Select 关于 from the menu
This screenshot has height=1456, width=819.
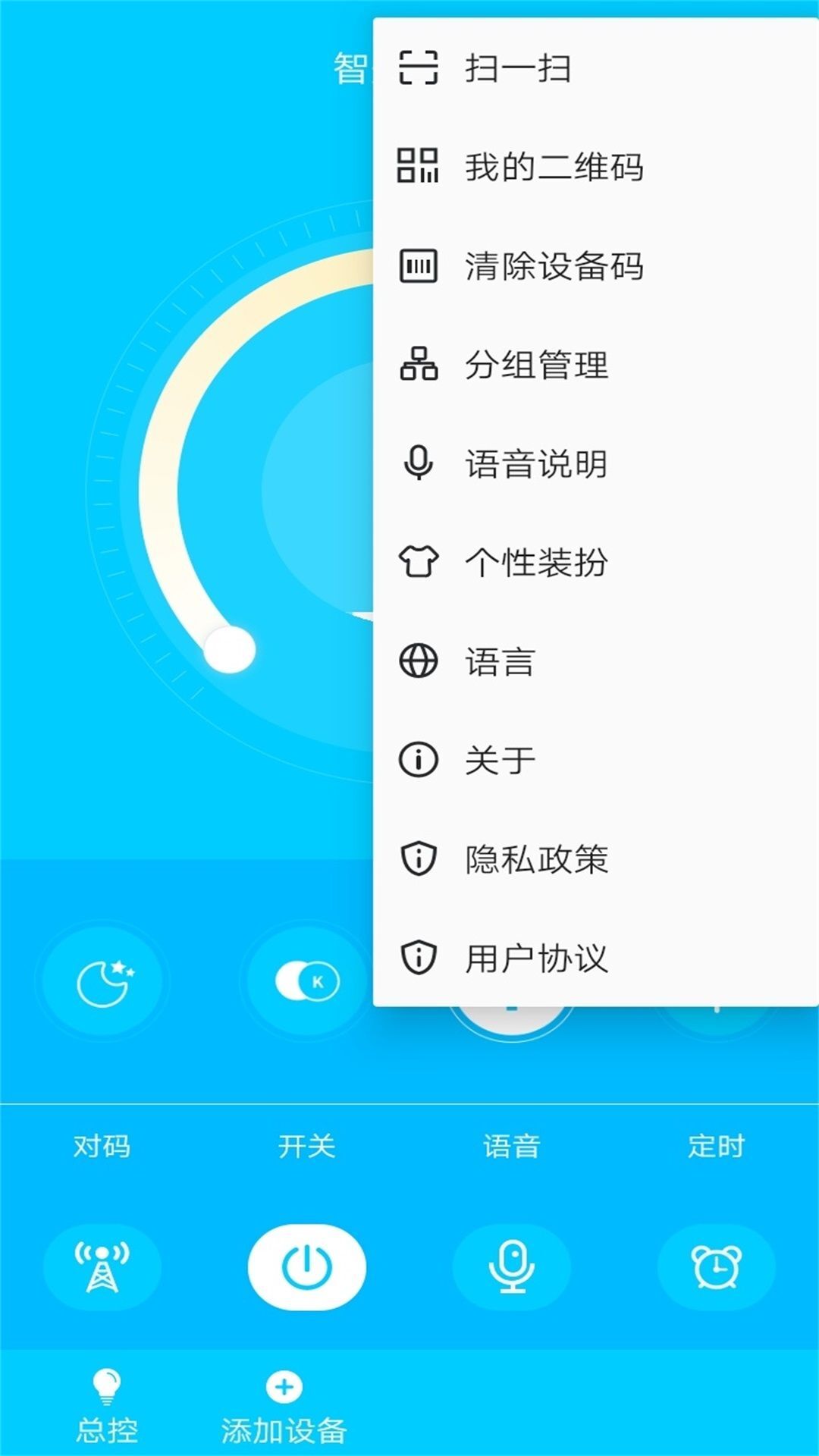500,760
